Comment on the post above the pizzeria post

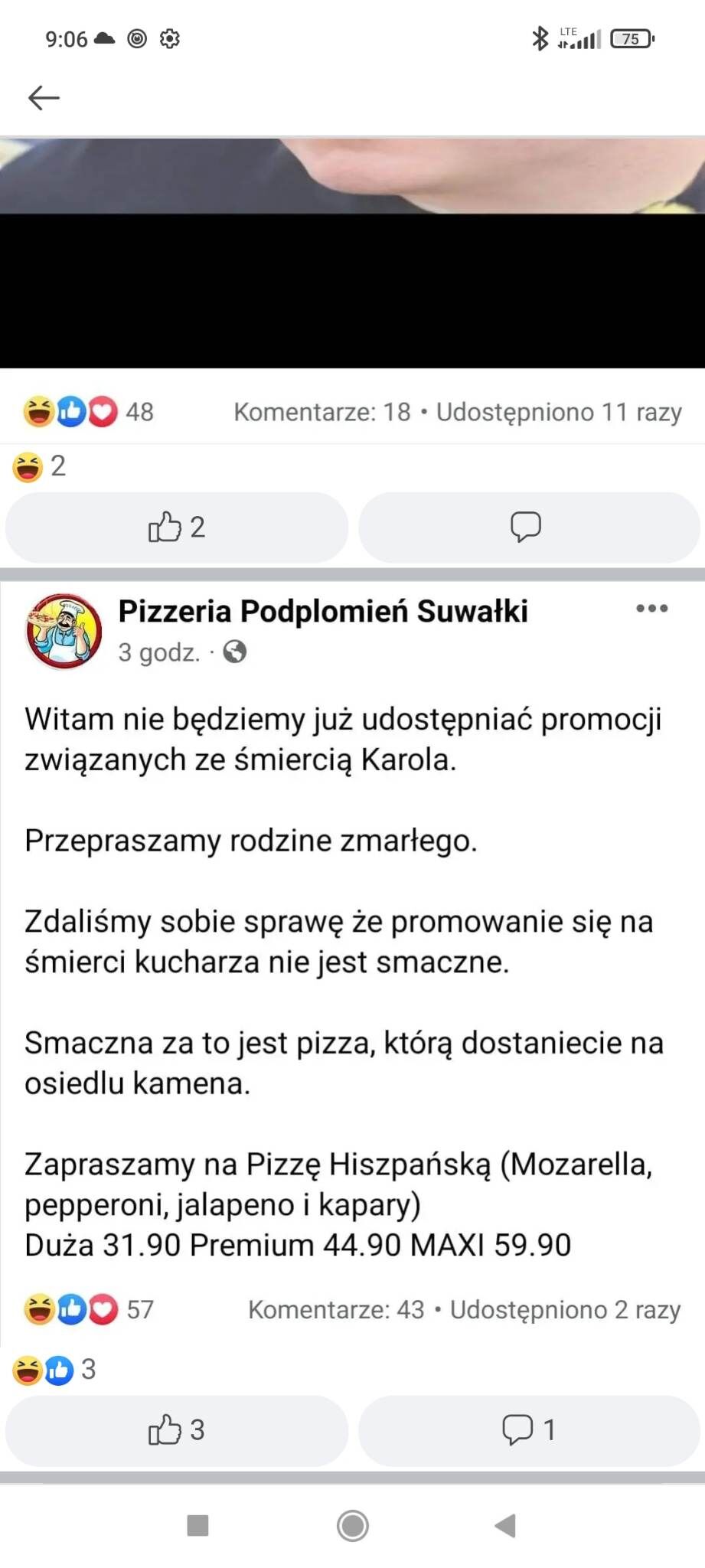tap(528, 528)
